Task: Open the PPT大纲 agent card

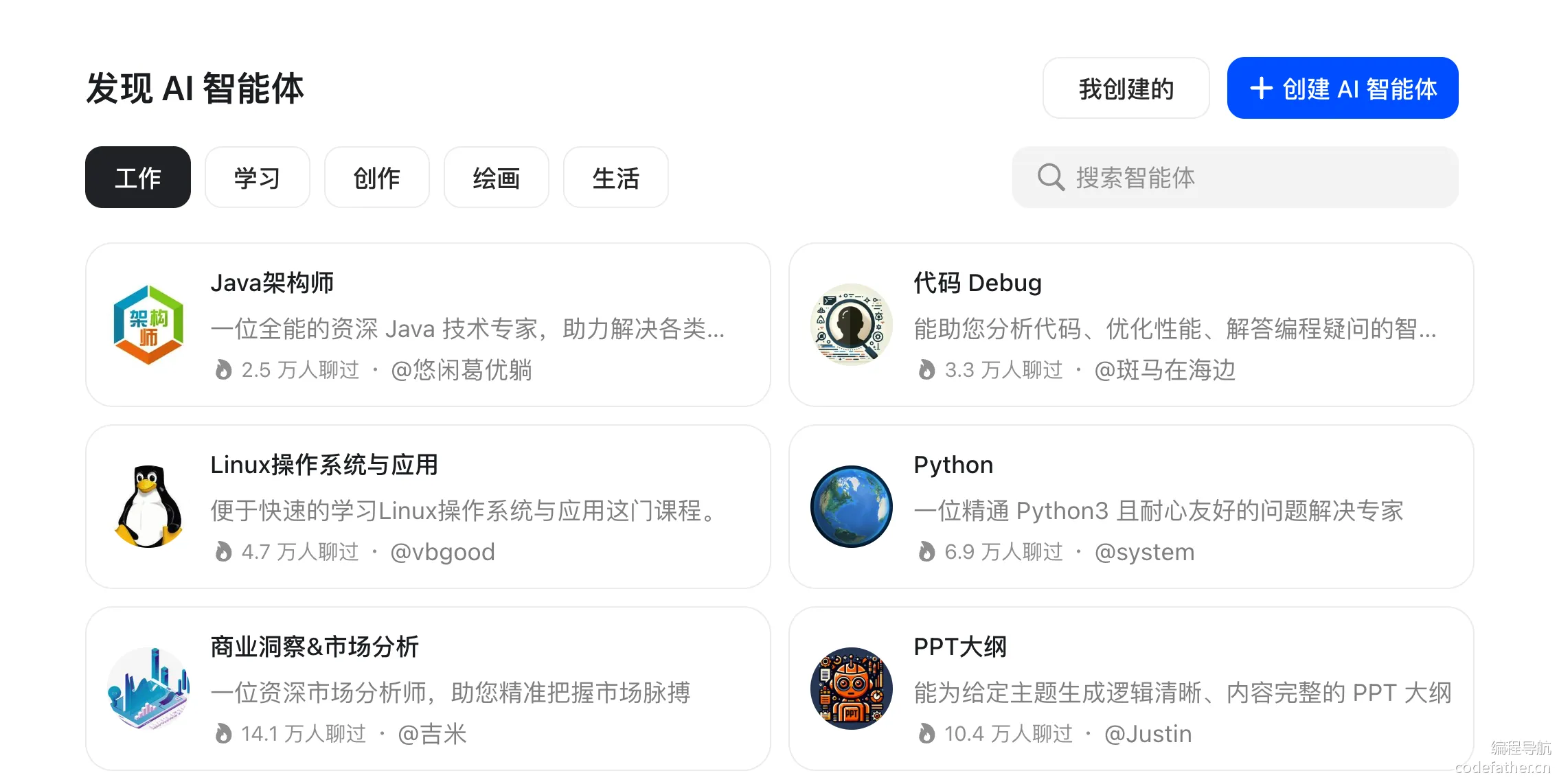Action: click(1130, 689)
